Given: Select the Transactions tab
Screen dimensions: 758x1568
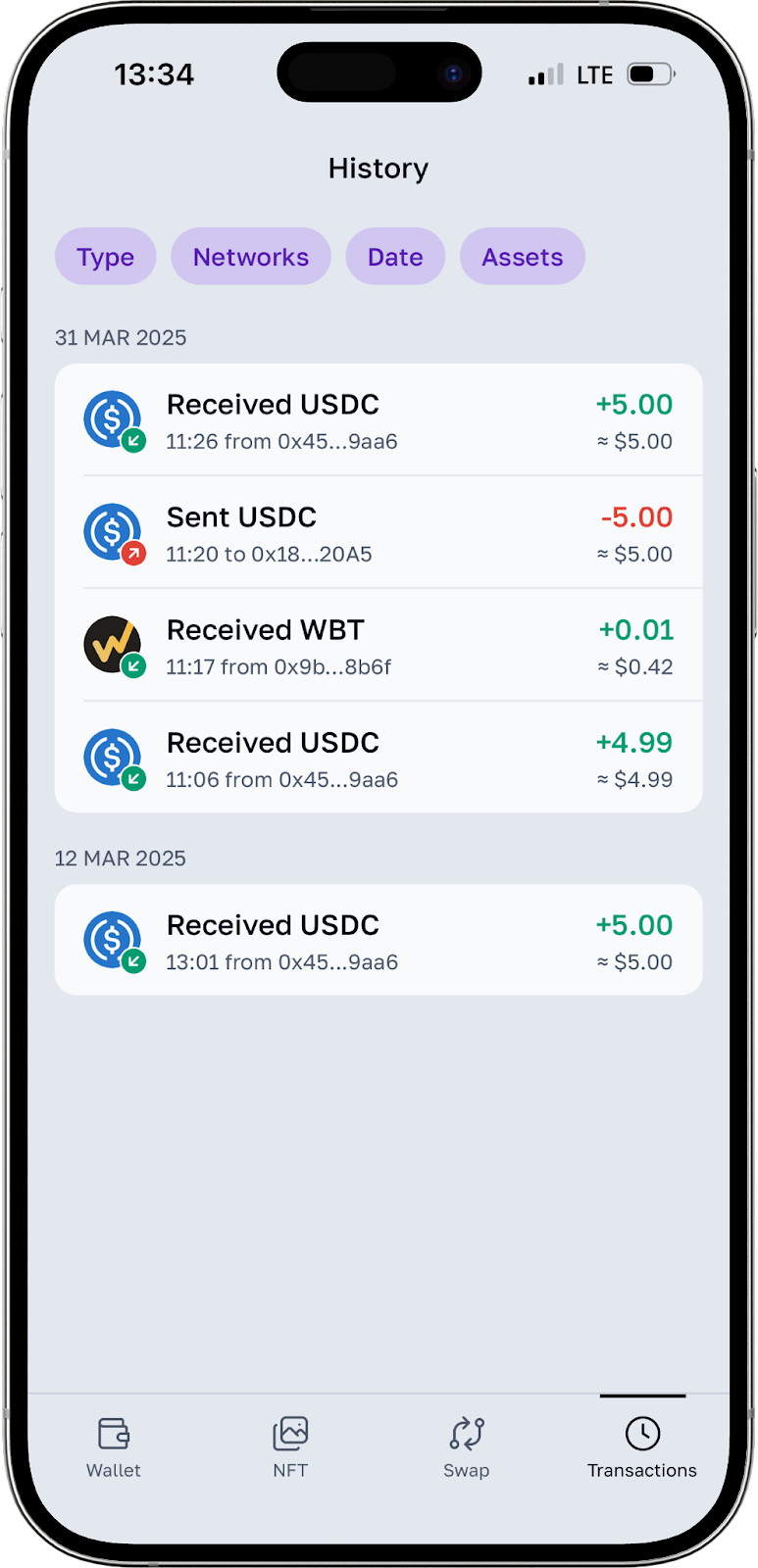Looking at the screenshot, I should click(x=642, y=1447).
